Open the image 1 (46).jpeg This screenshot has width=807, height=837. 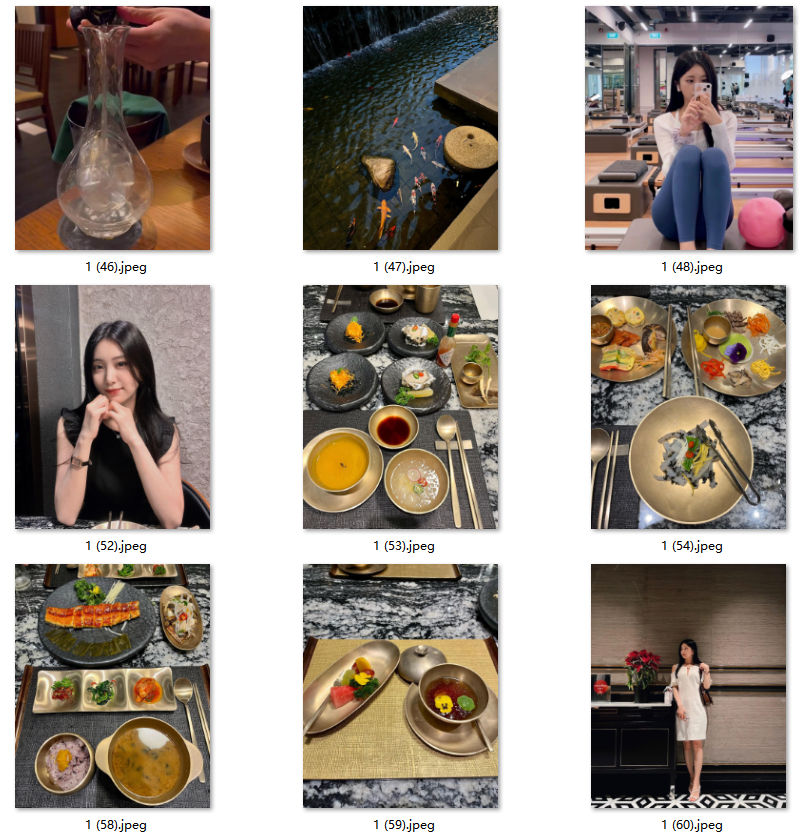(112, 128)
